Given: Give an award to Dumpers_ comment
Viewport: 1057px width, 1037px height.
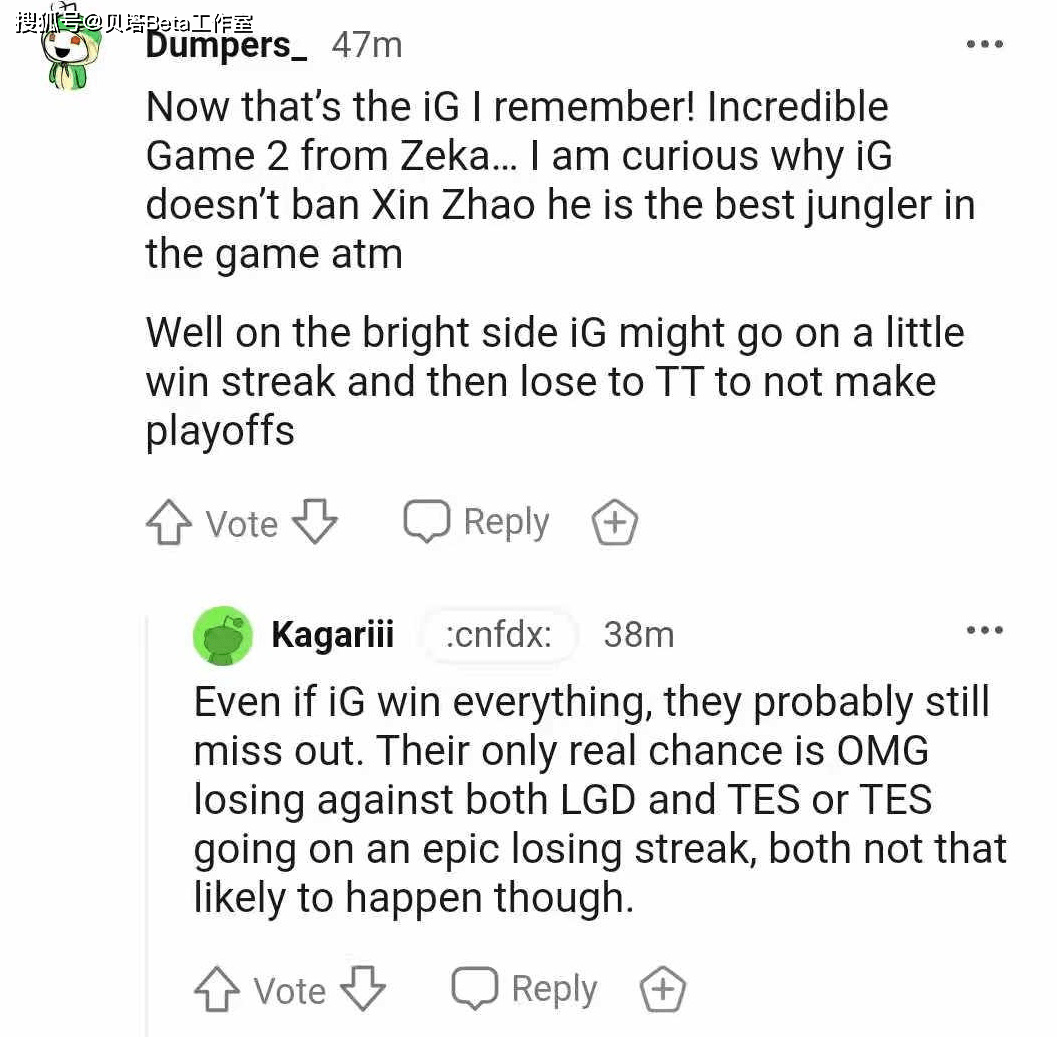Looking at the screenshot, I should pos(615,523).
